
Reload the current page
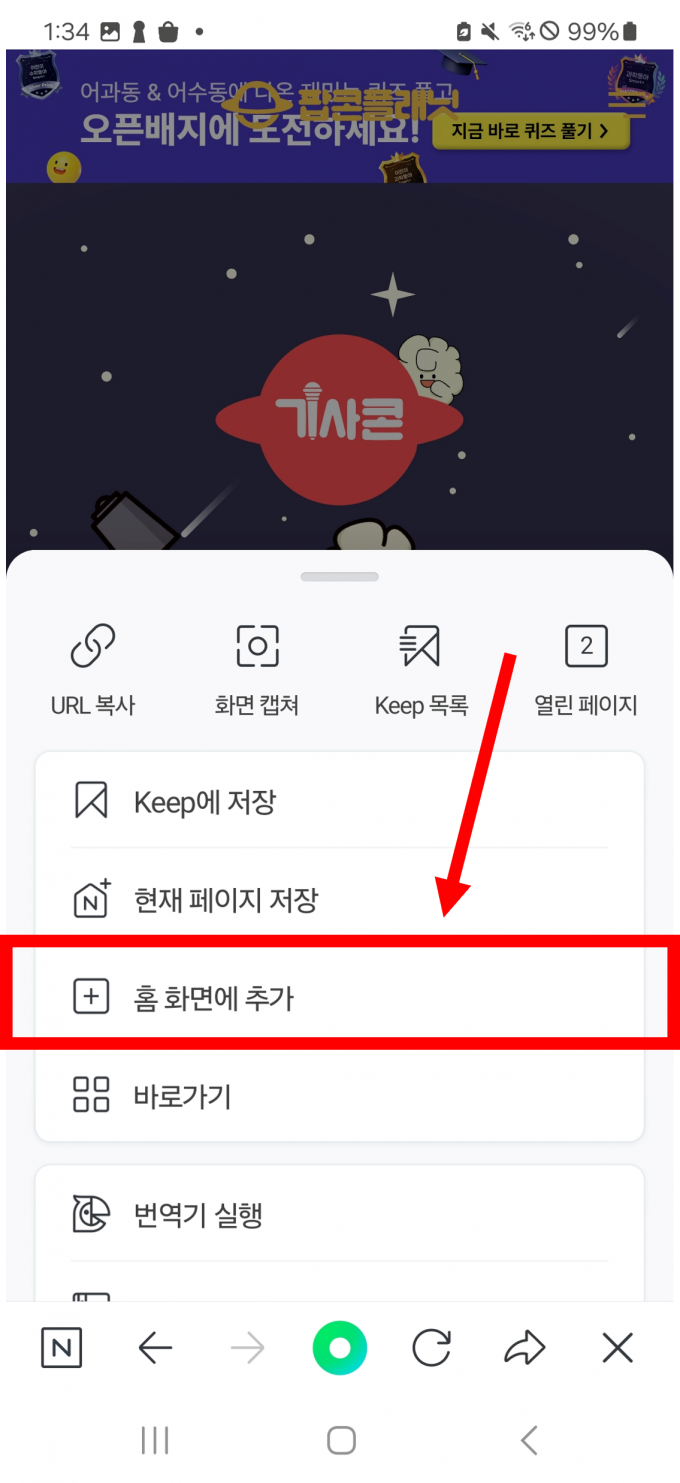pos(432,1349)
